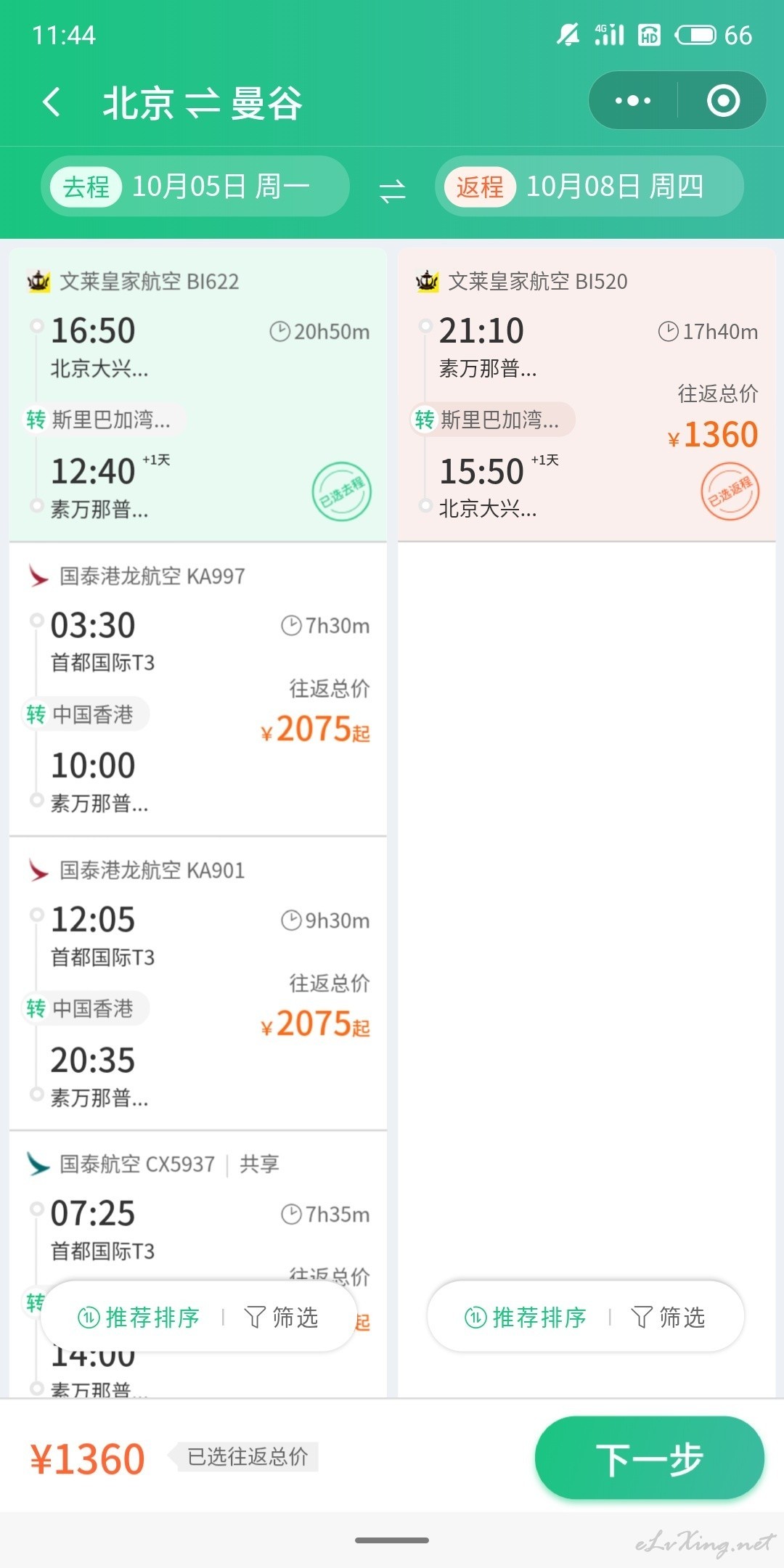Tap 下一步 to continue booking
The image size is (784, 1568).
tap(650, 1458)
